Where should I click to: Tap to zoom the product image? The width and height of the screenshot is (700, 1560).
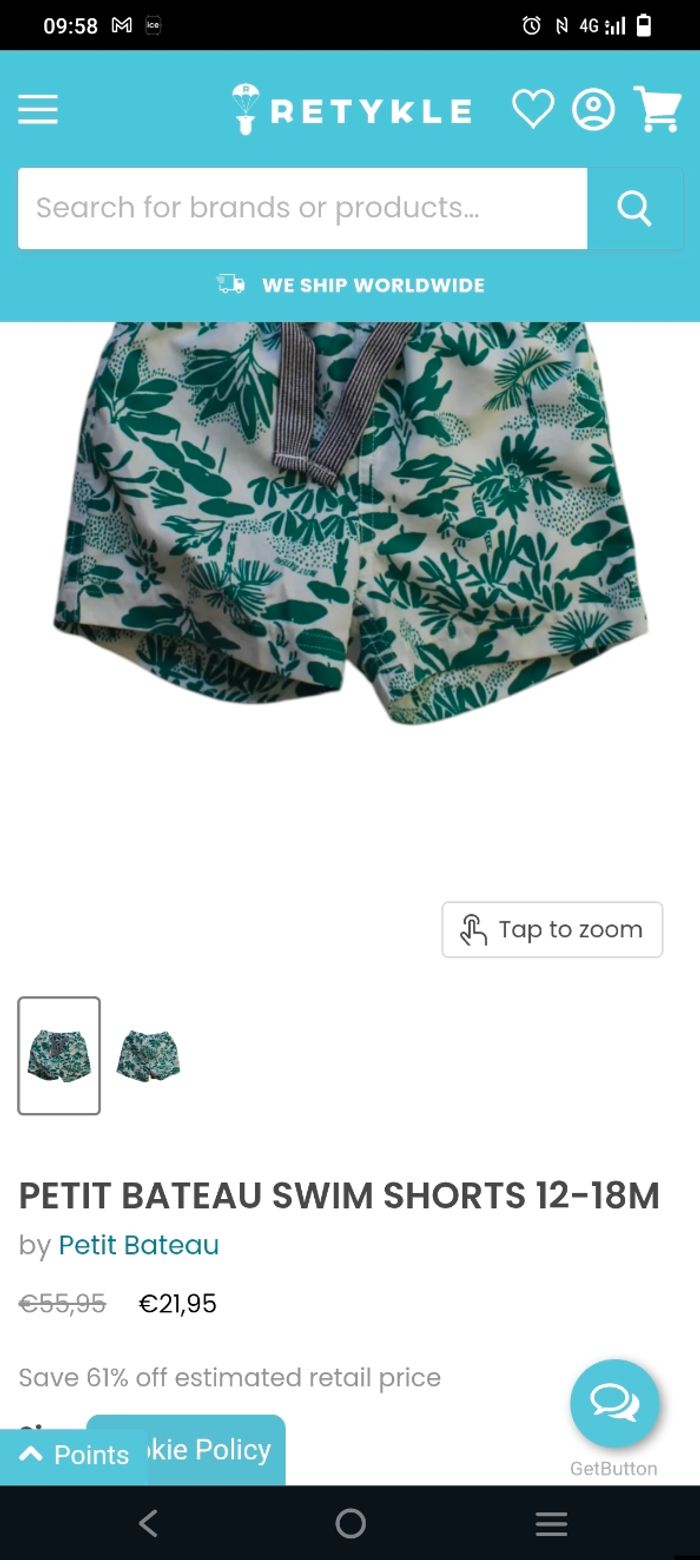coord(552,930)
